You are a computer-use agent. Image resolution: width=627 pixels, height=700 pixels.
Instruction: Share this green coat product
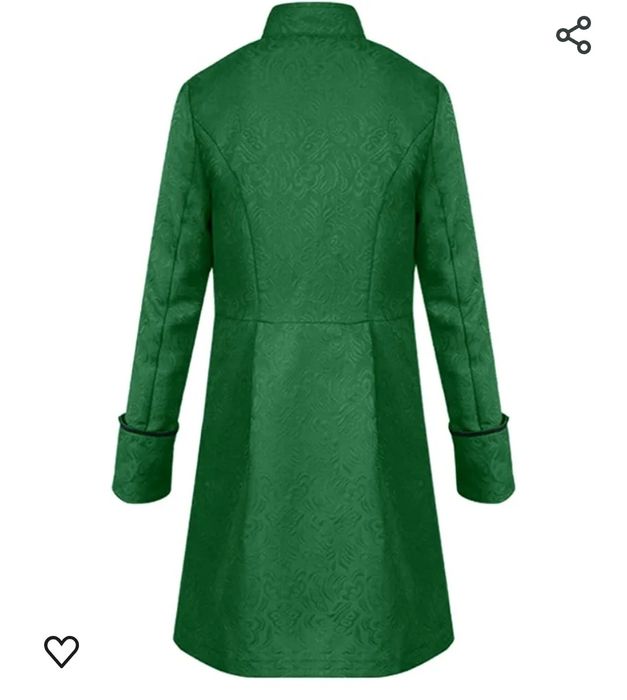click(574, 35)
